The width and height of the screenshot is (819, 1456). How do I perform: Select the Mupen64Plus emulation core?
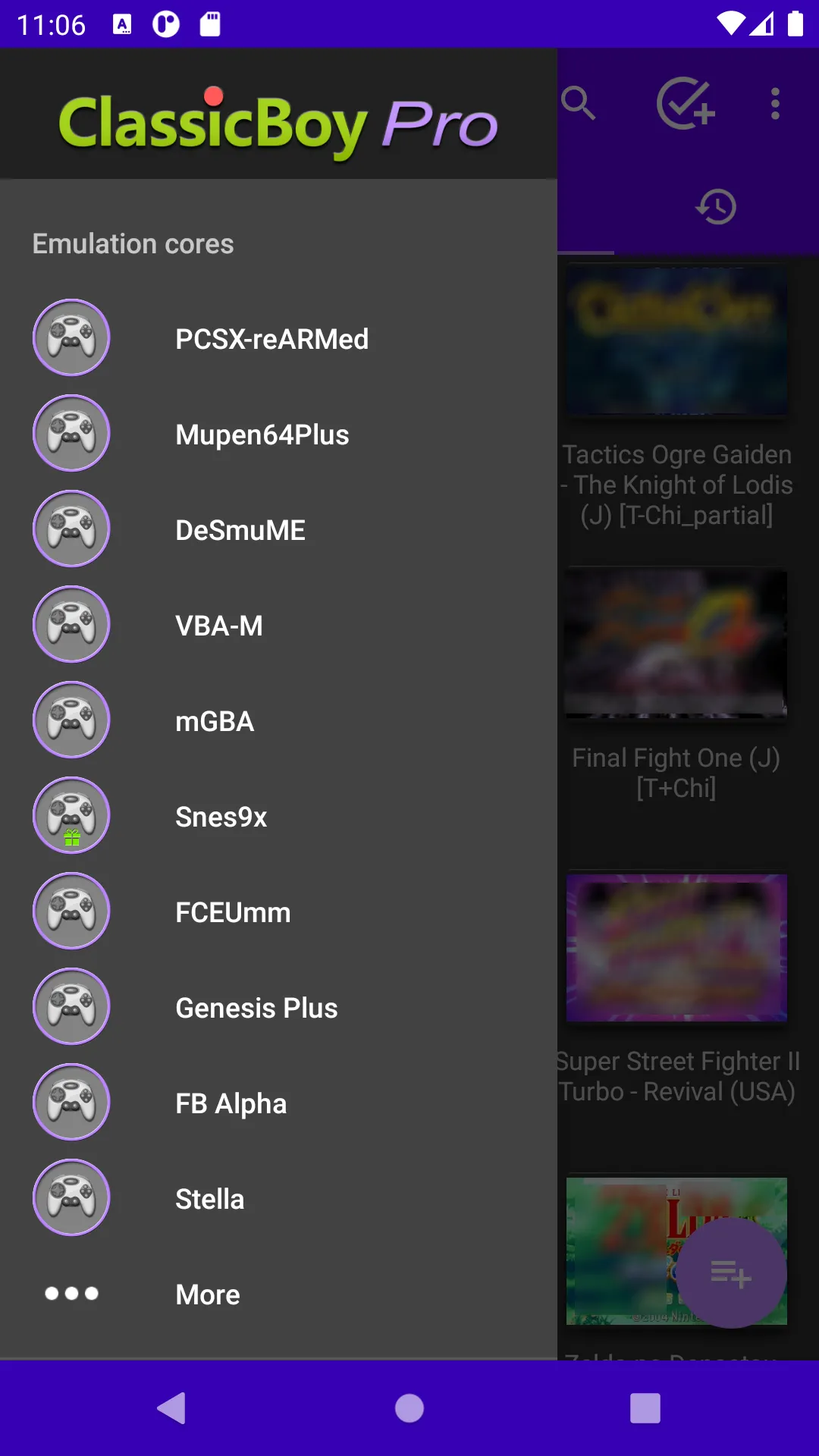pos(262,435)
